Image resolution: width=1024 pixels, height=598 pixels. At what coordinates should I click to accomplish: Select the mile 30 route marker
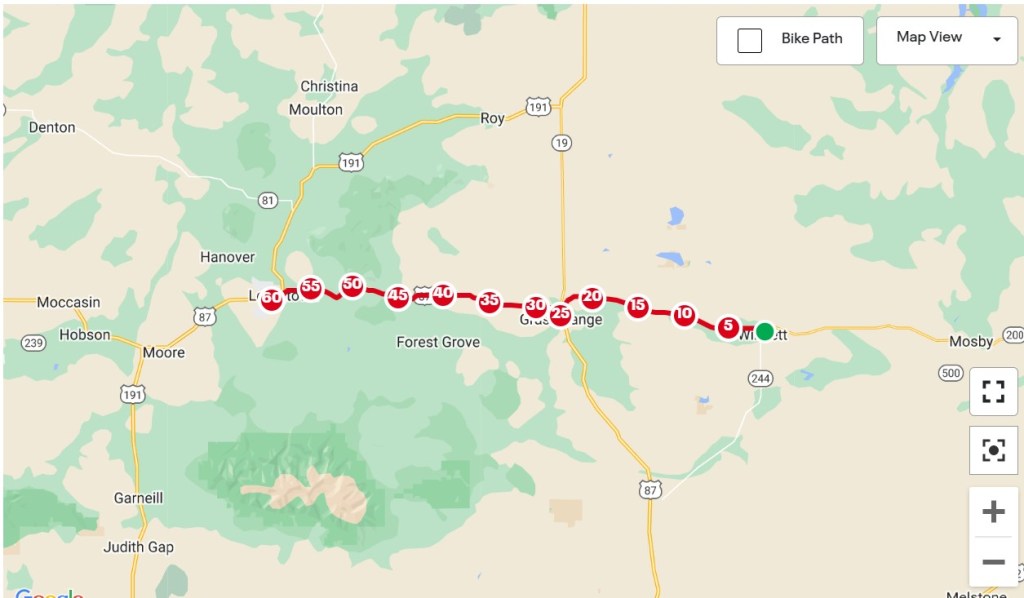(x=536, y=306)
